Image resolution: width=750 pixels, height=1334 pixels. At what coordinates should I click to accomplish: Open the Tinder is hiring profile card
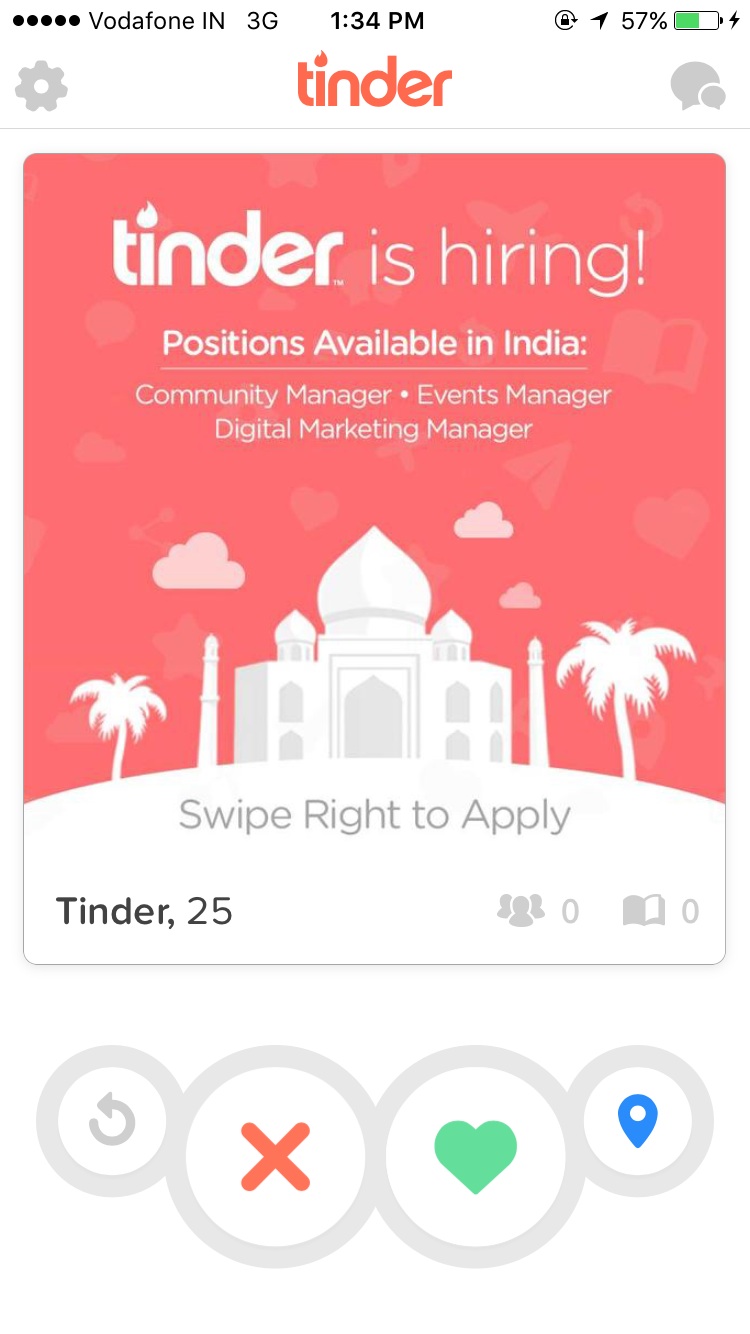(374, 558)
